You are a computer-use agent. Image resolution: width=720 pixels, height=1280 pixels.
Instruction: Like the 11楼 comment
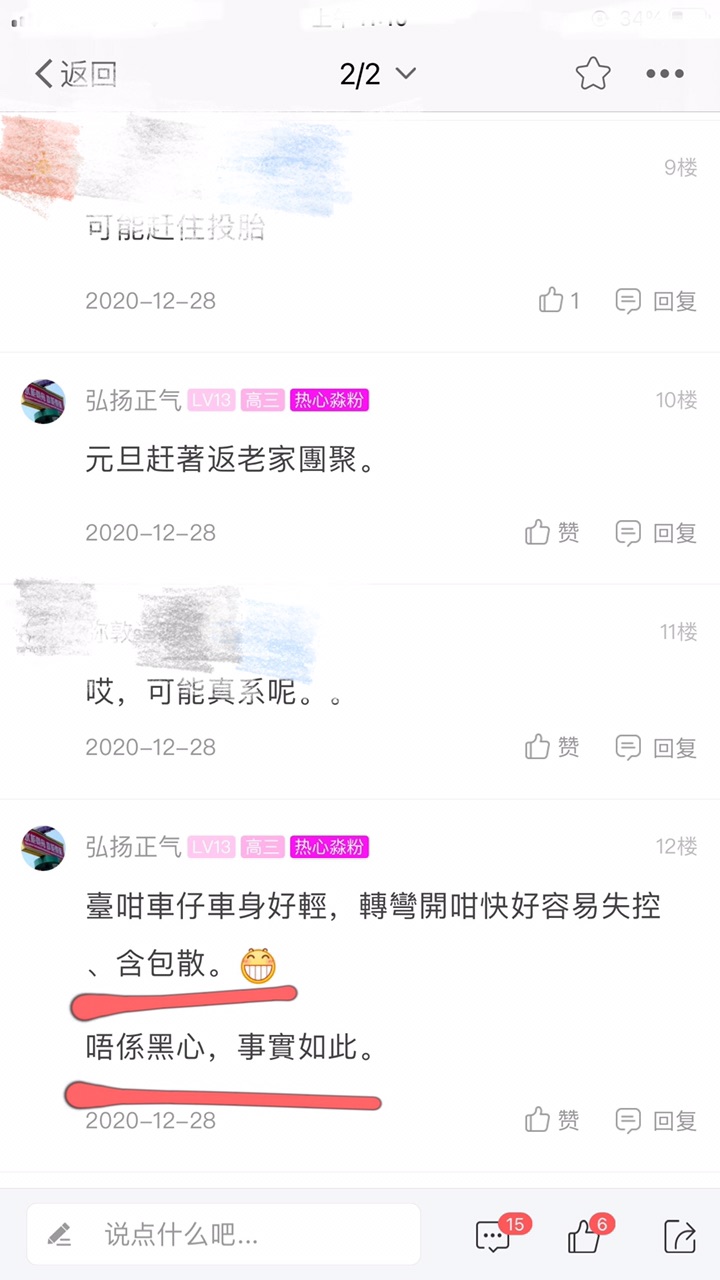coord(552,746)
